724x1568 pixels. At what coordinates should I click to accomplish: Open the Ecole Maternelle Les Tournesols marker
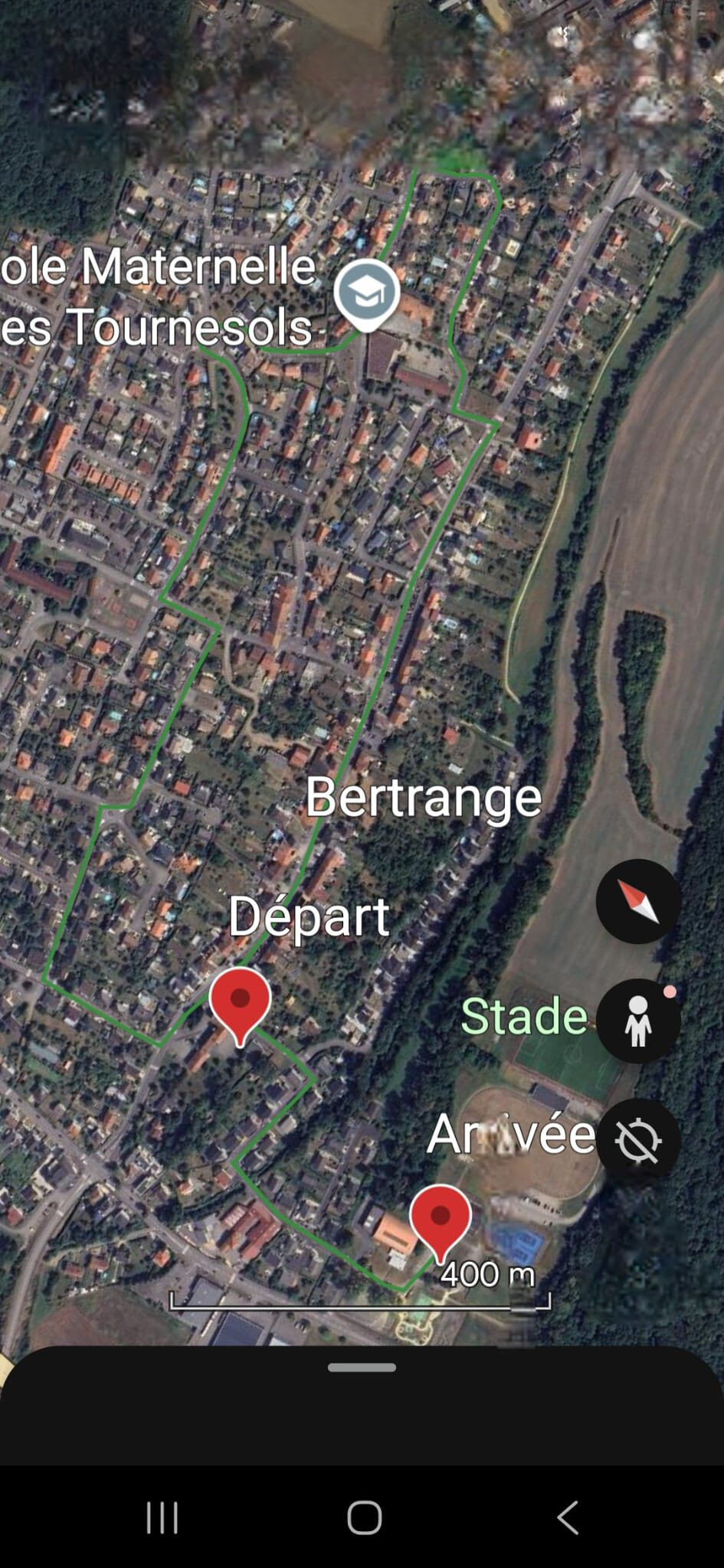367,292
